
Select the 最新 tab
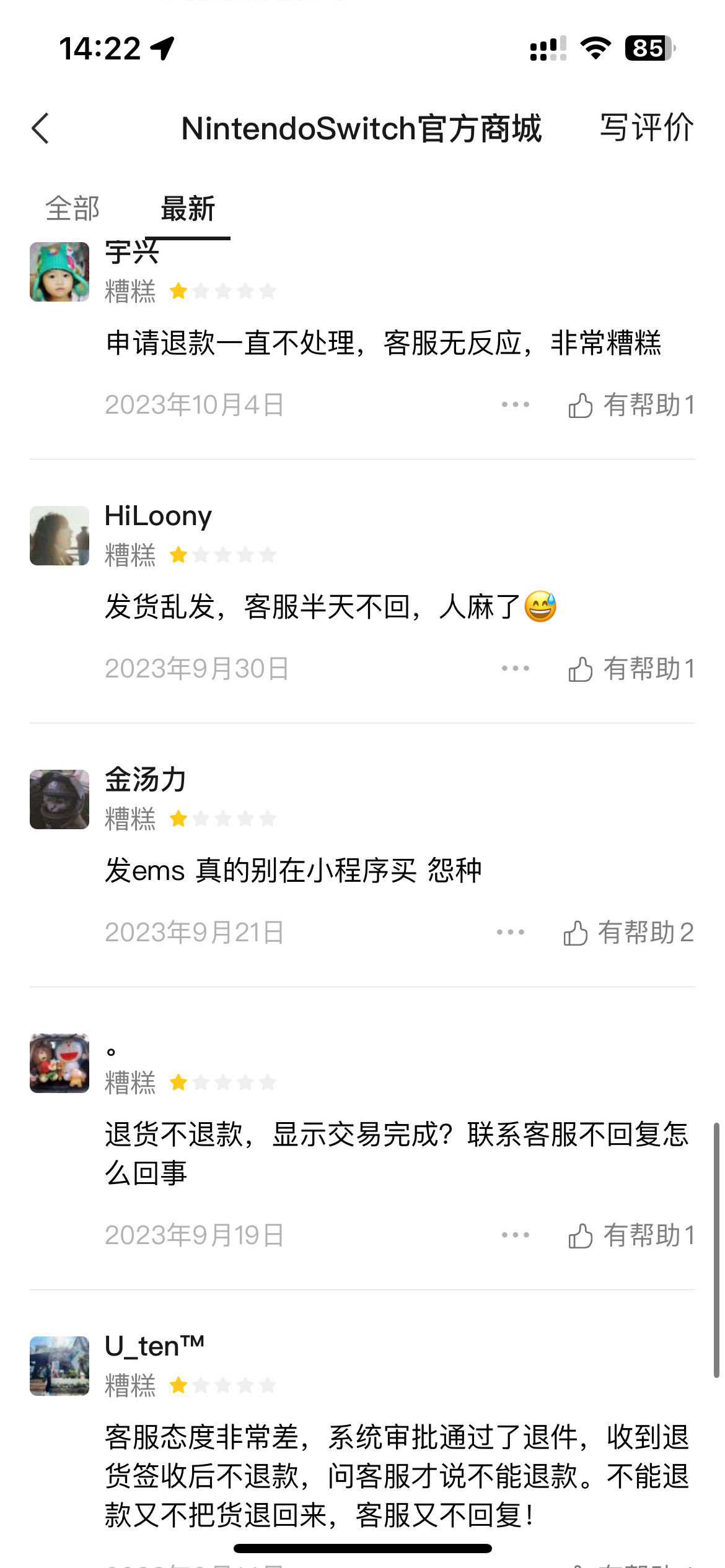pyautogui.click(x=188, y=209)
